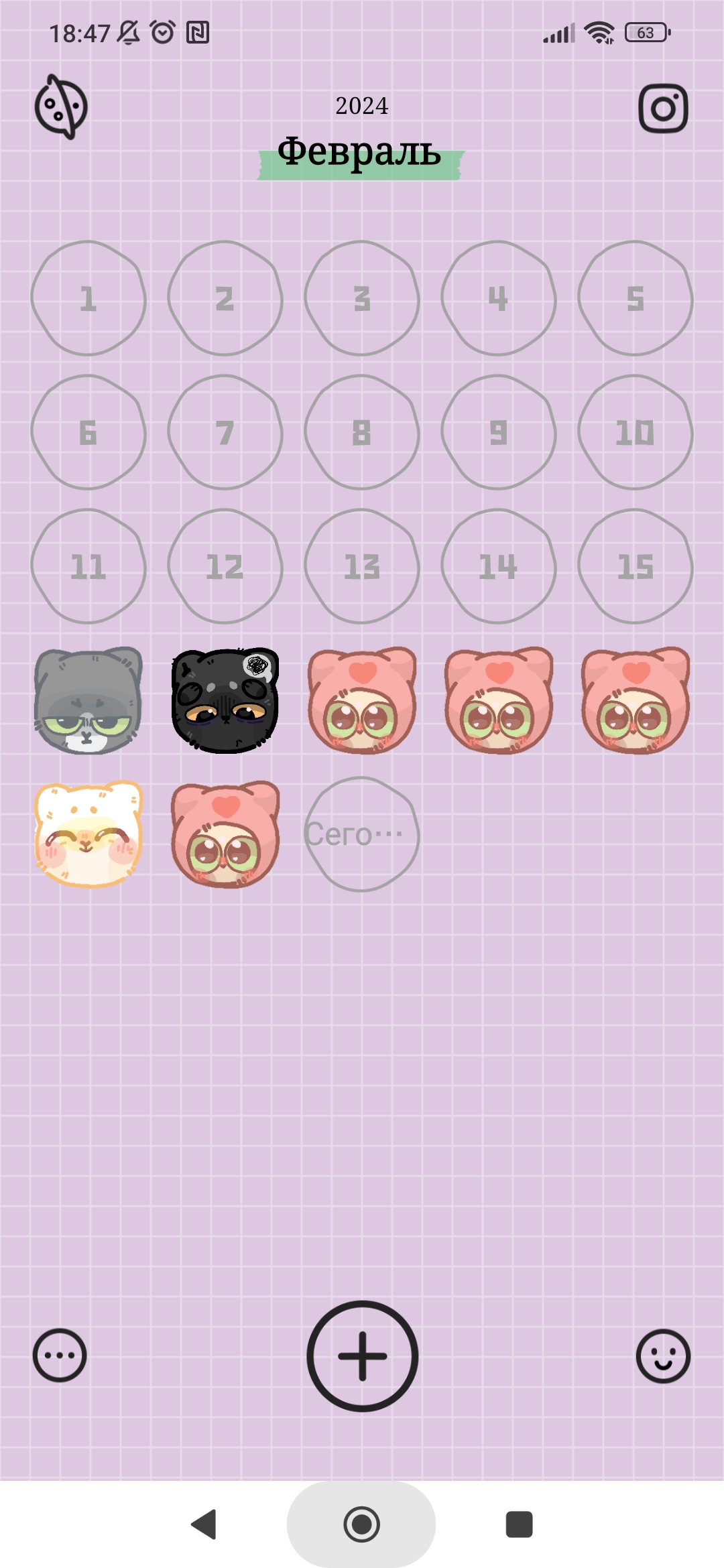724x1568 pixels.
Task: Open the three-dots more menu
Action: (x=60, y=1355)
